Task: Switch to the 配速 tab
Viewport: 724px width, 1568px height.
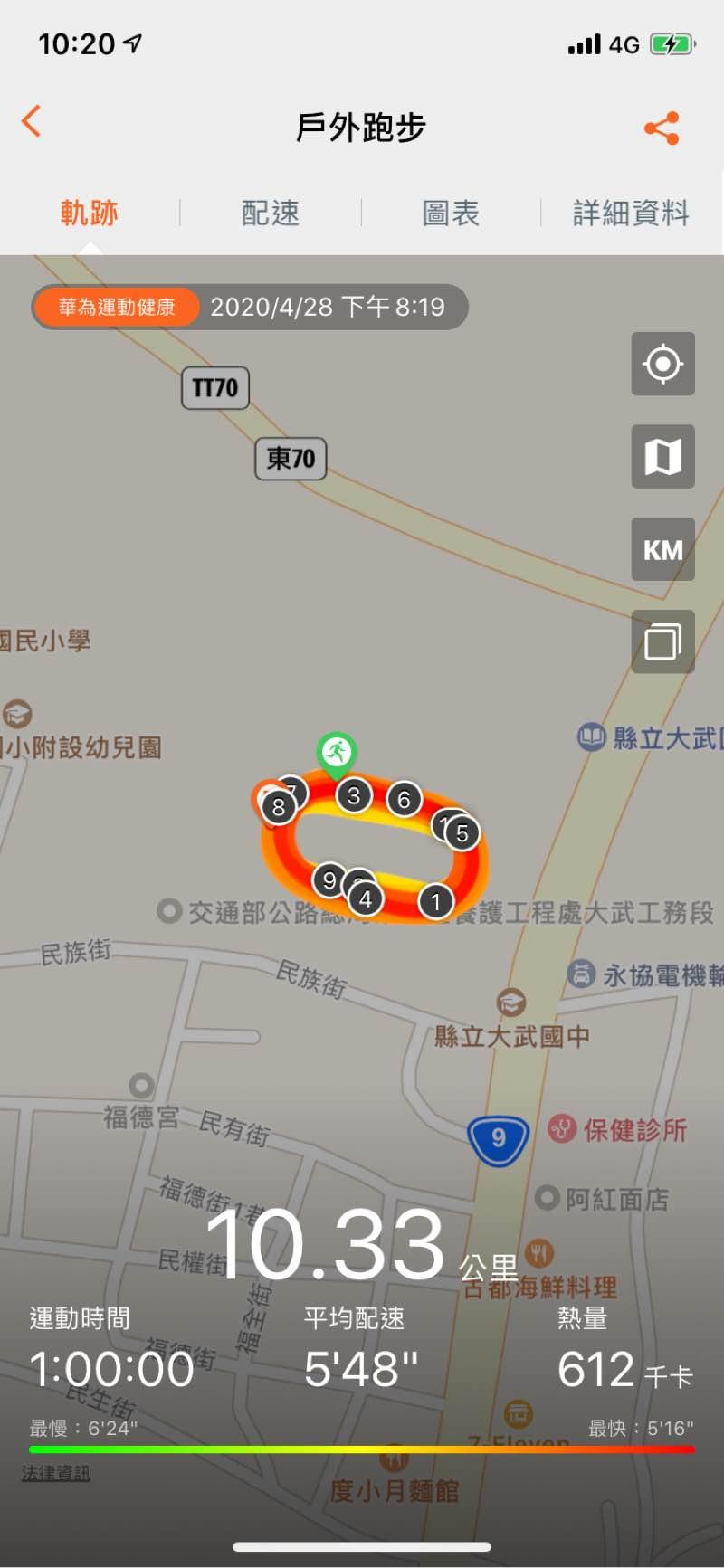Action: (x=270, y=214)
